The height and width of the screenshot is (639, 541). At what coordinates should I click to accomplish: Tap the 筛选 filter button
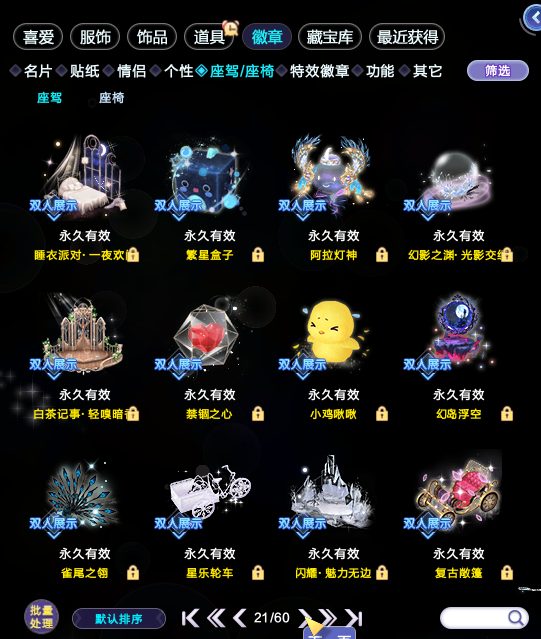pyautogui.click(x=498, y=71)
